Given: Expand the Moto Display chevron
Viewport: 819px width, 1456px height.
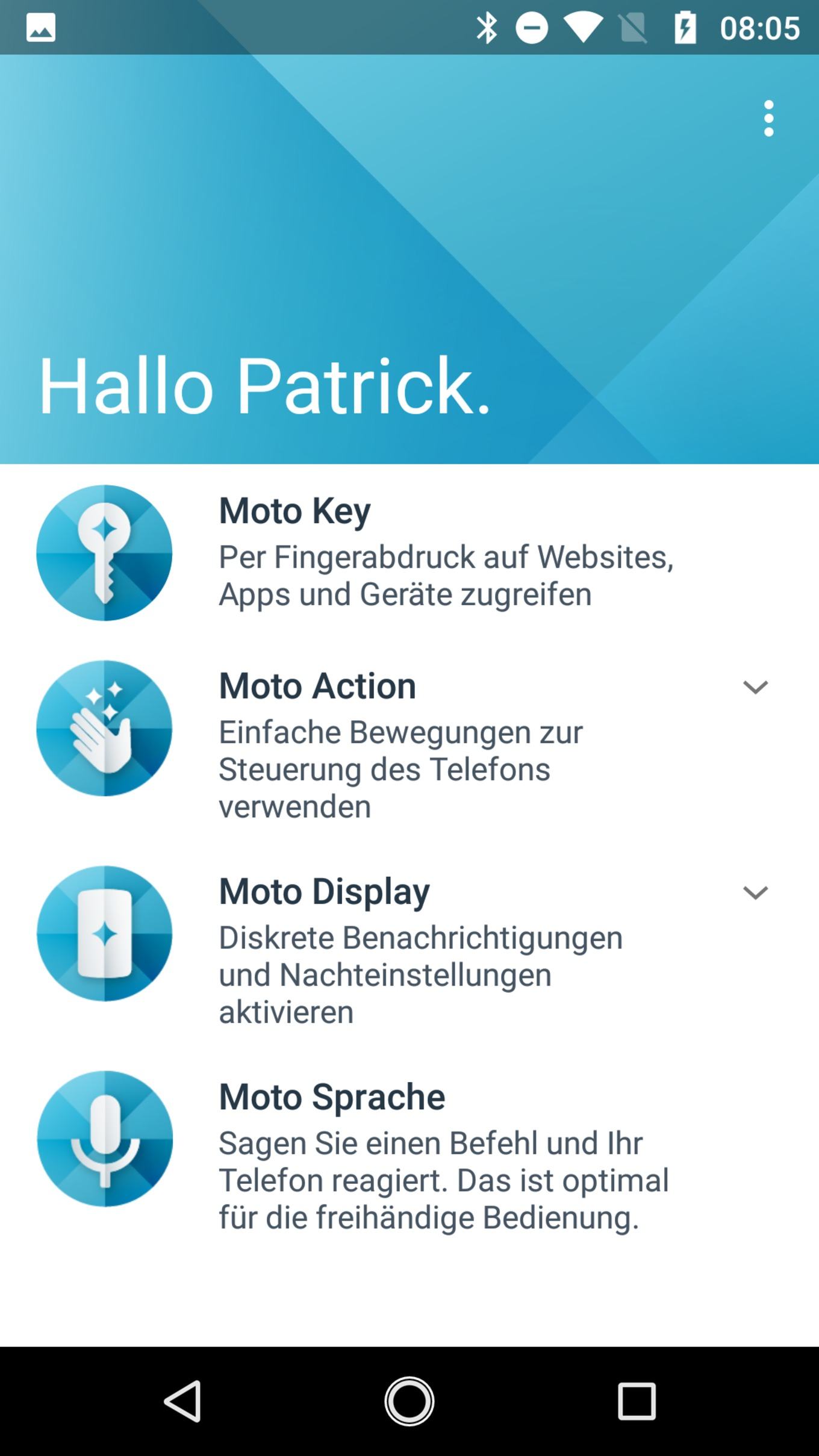Looking at the screenshot, I should coord(755,892).
